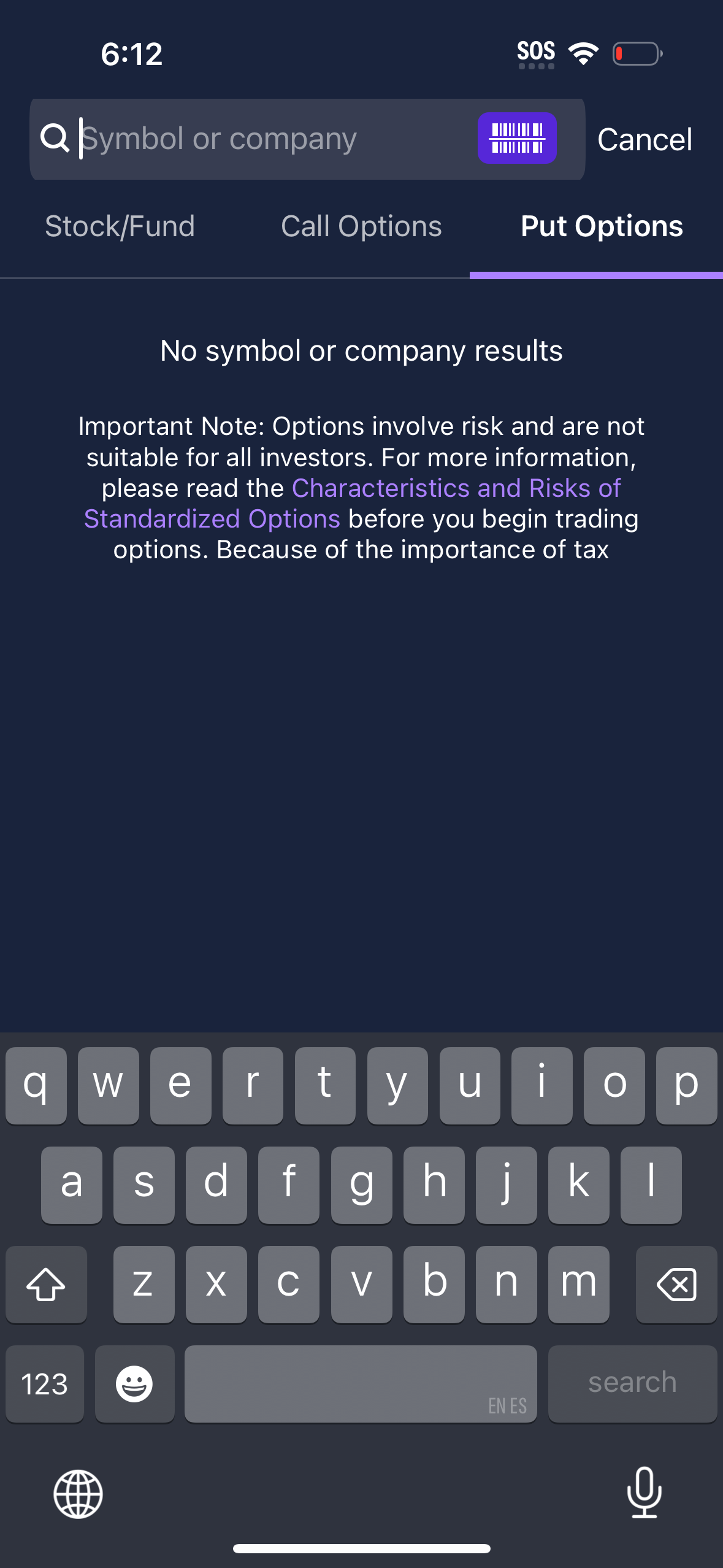Screen dimensions: 723x1568
Task: Tap the SOS status indicator
Action: point(536,53)
